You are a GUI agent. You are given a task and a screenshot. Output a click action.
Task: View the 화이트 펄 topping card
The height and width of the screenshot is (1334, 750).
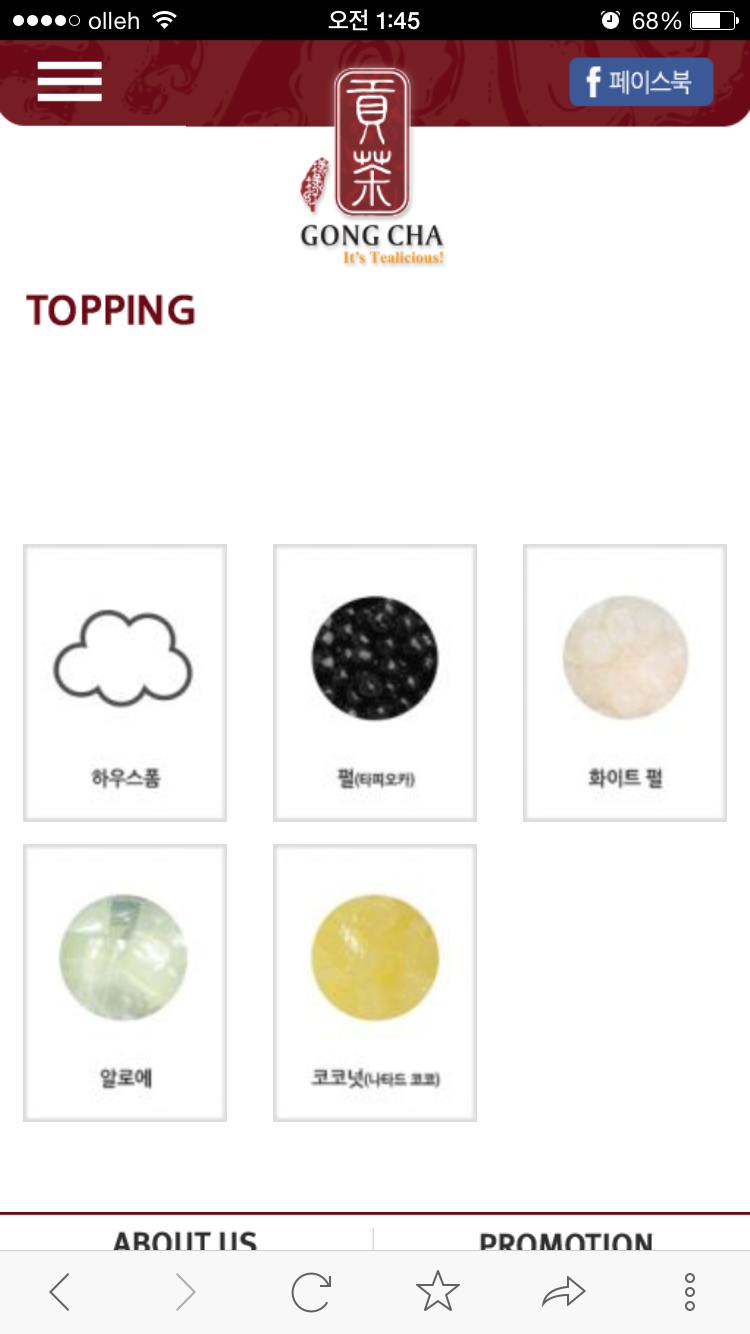[625, 683]
